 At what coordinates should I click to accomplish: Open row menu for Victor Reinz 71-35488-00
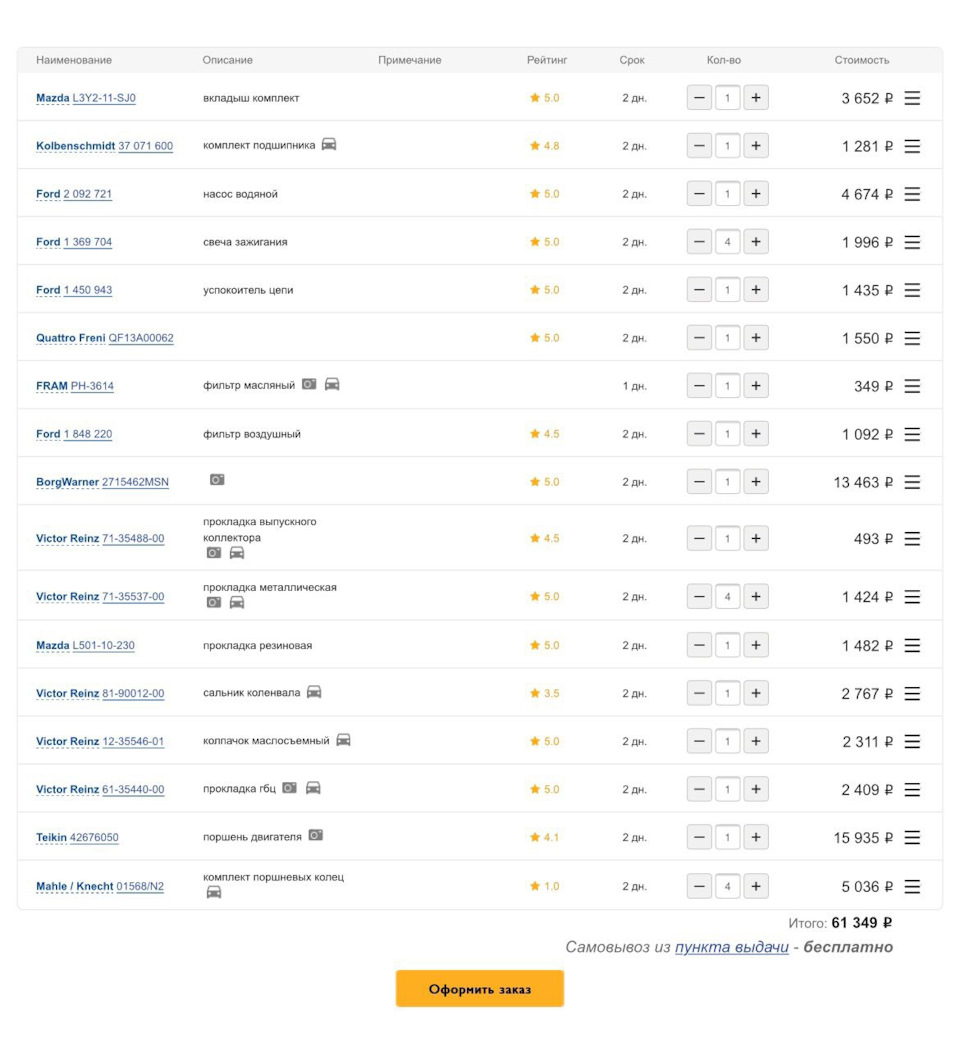point(912,538)
